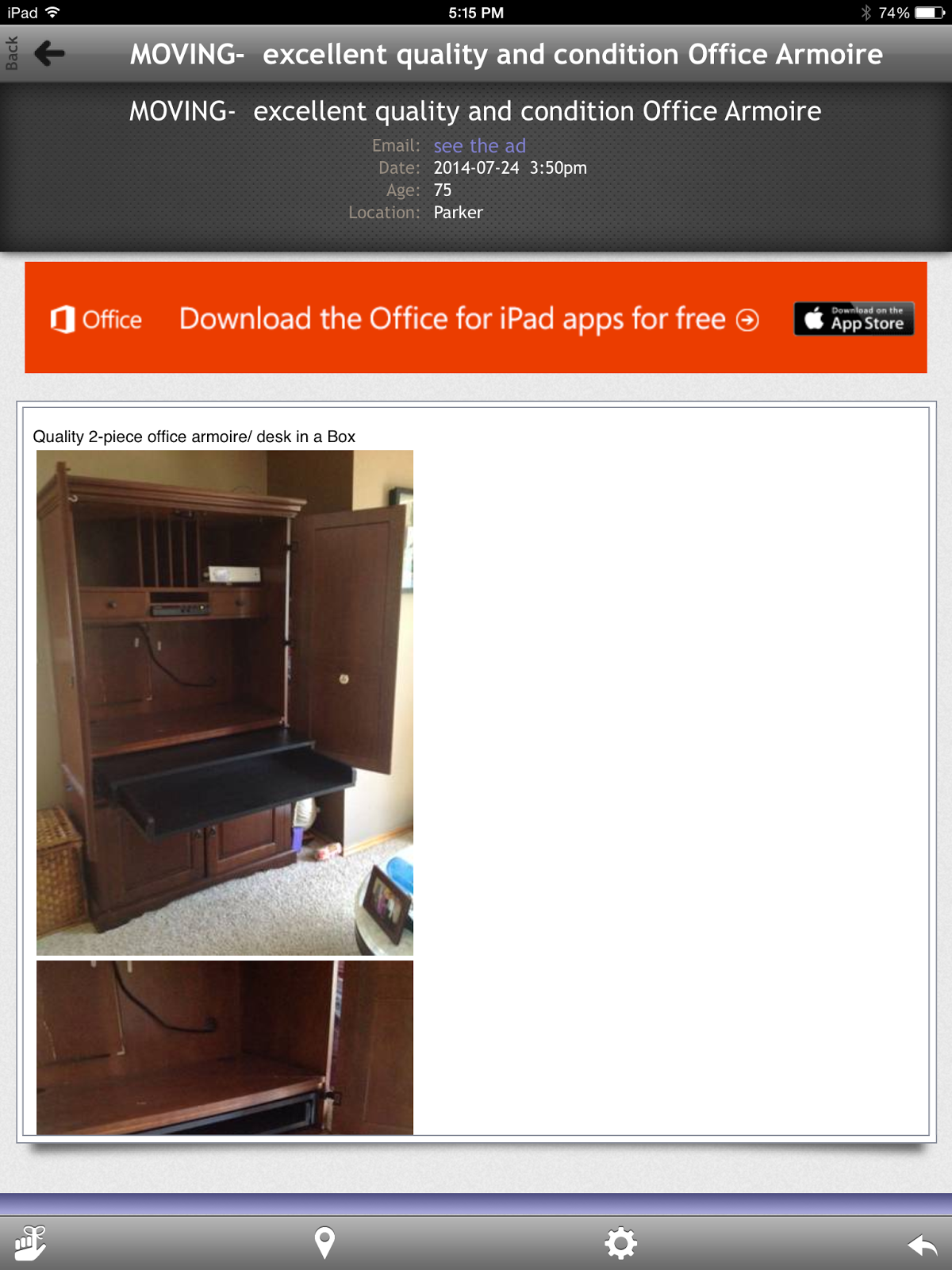The height and width of the screenshot is (1270, 952).
Task: Tap the reply arrow in bottom toolbar
Action: pos(922,1245)
